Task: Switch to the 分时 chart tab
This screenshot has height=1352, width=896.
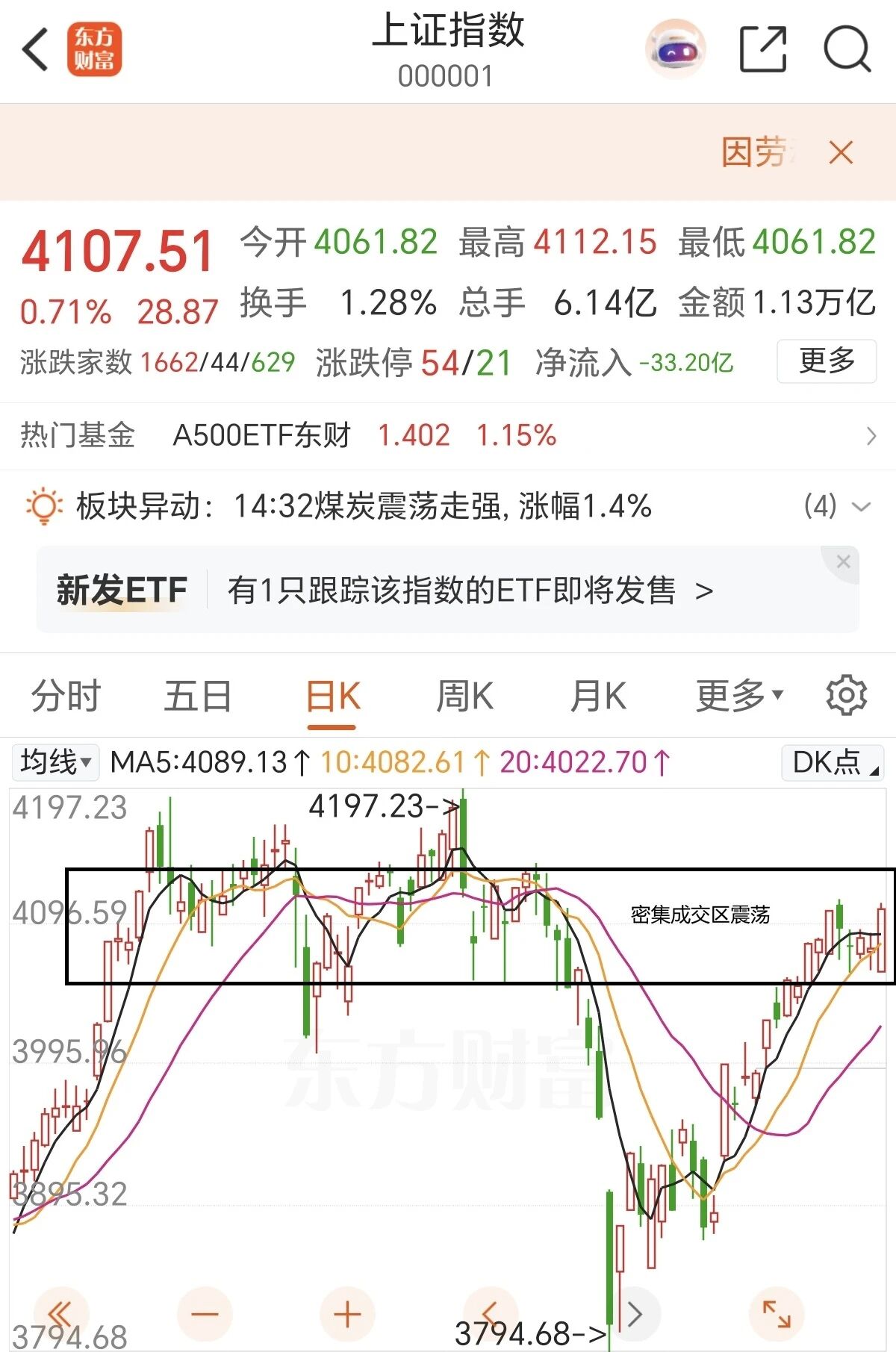Action: point(66,697)
